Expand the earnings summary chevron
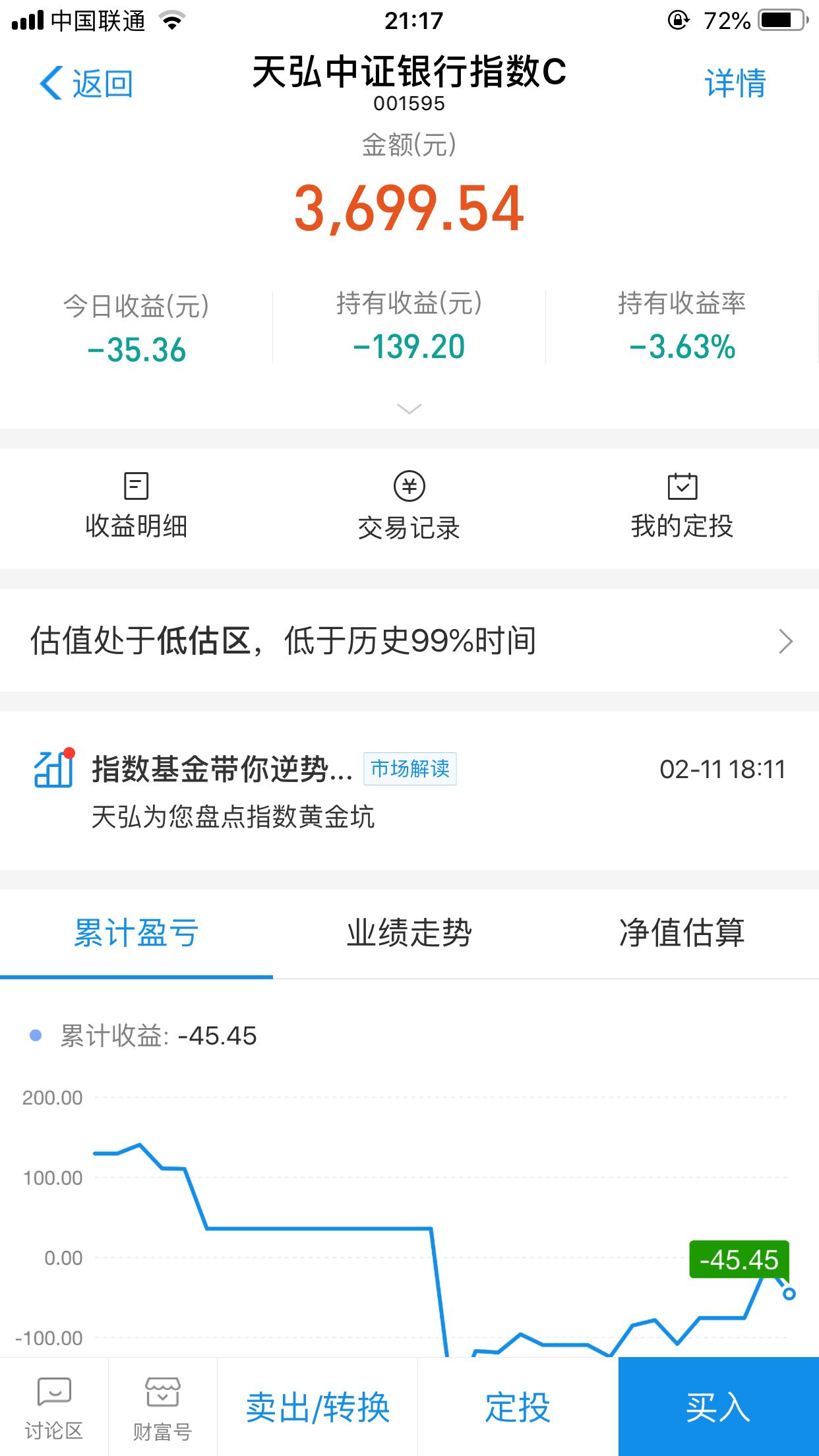819x1456 pixels. coord(409,409)
